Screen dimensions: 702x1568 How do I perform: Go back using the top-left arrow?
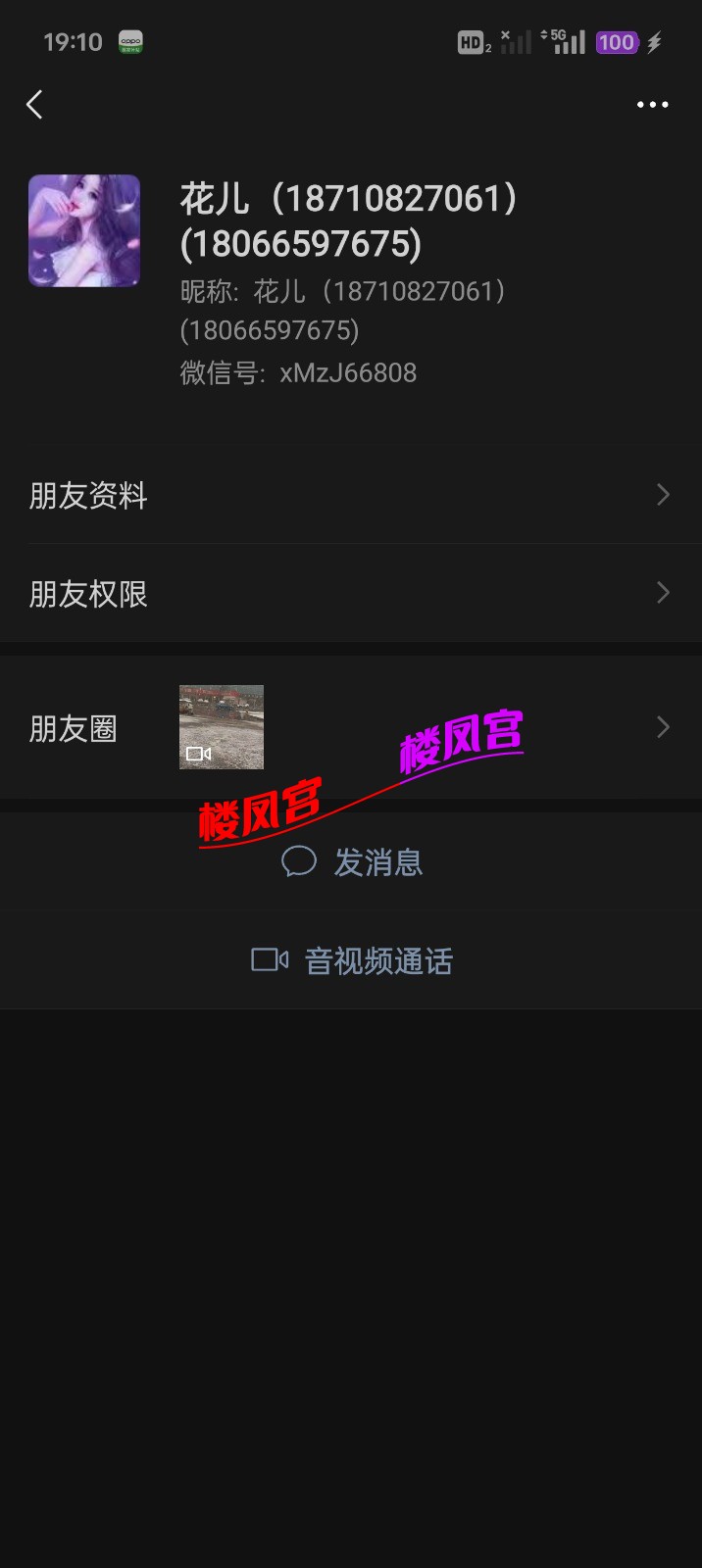point(35,105)
